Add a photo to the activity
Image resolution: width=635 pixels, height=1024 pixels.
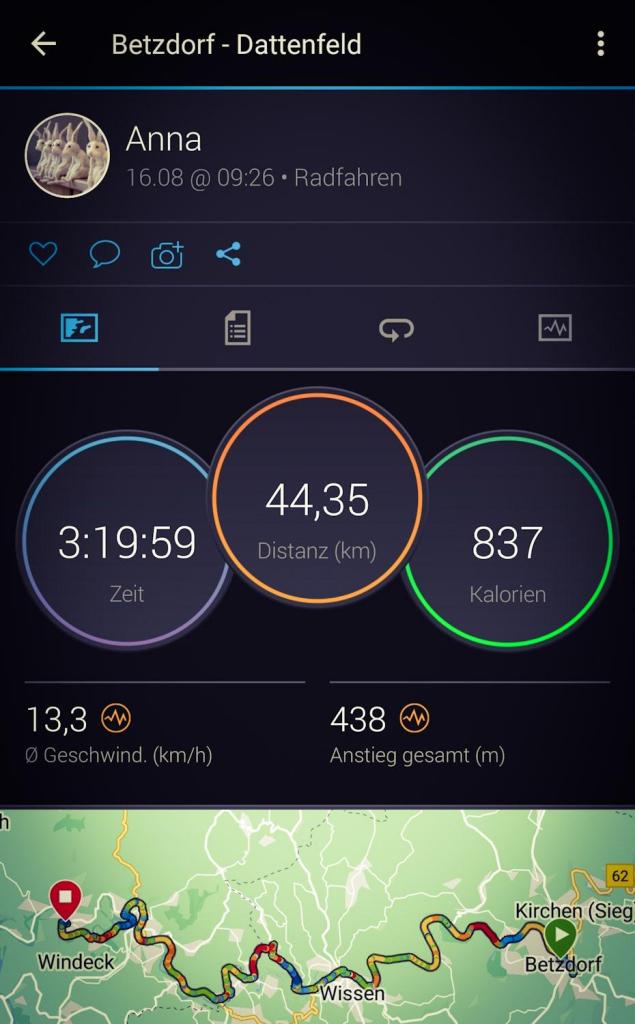pos(167,255)
